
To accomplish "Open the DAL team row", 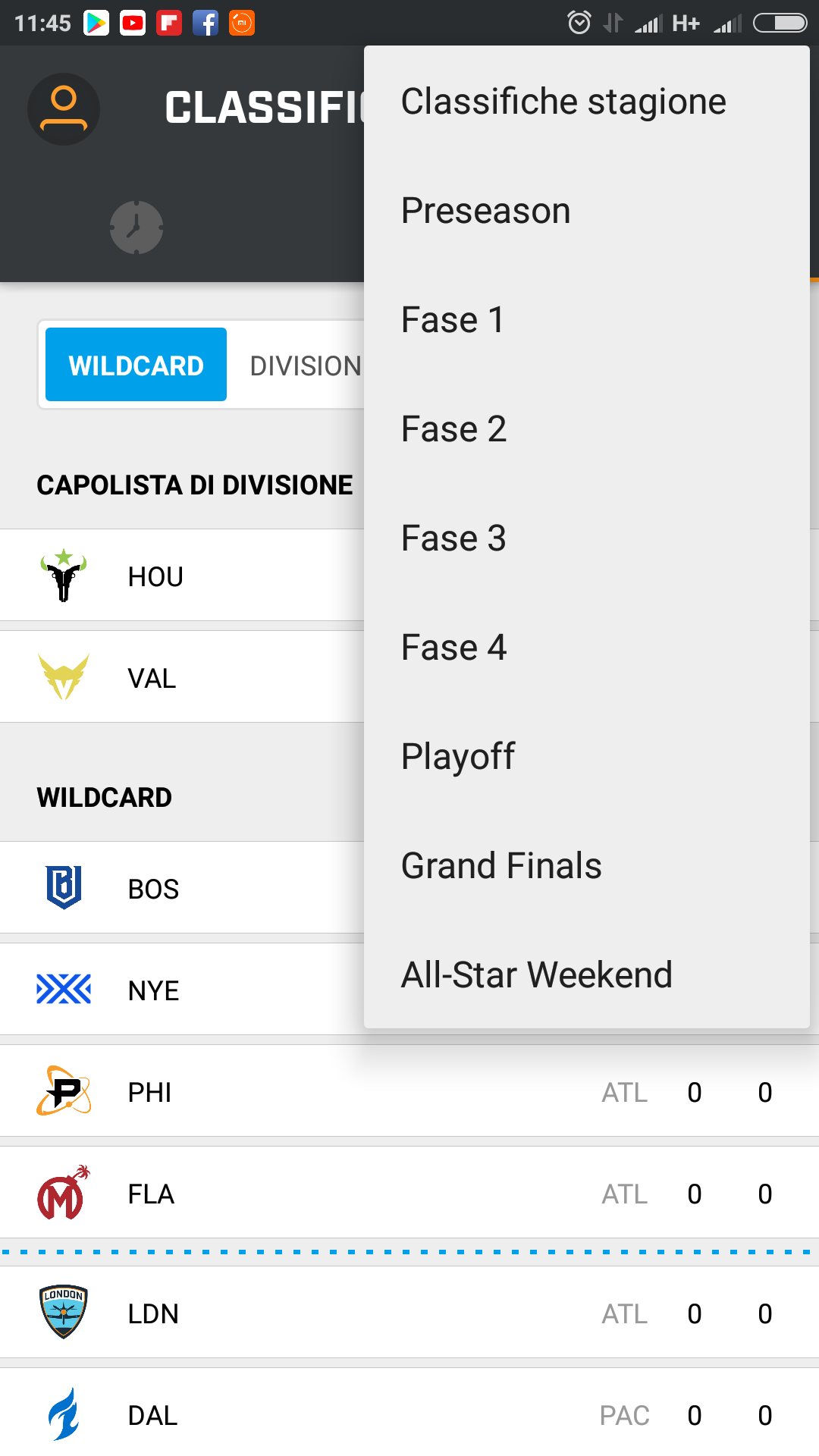I will [x=409, y=1414].
